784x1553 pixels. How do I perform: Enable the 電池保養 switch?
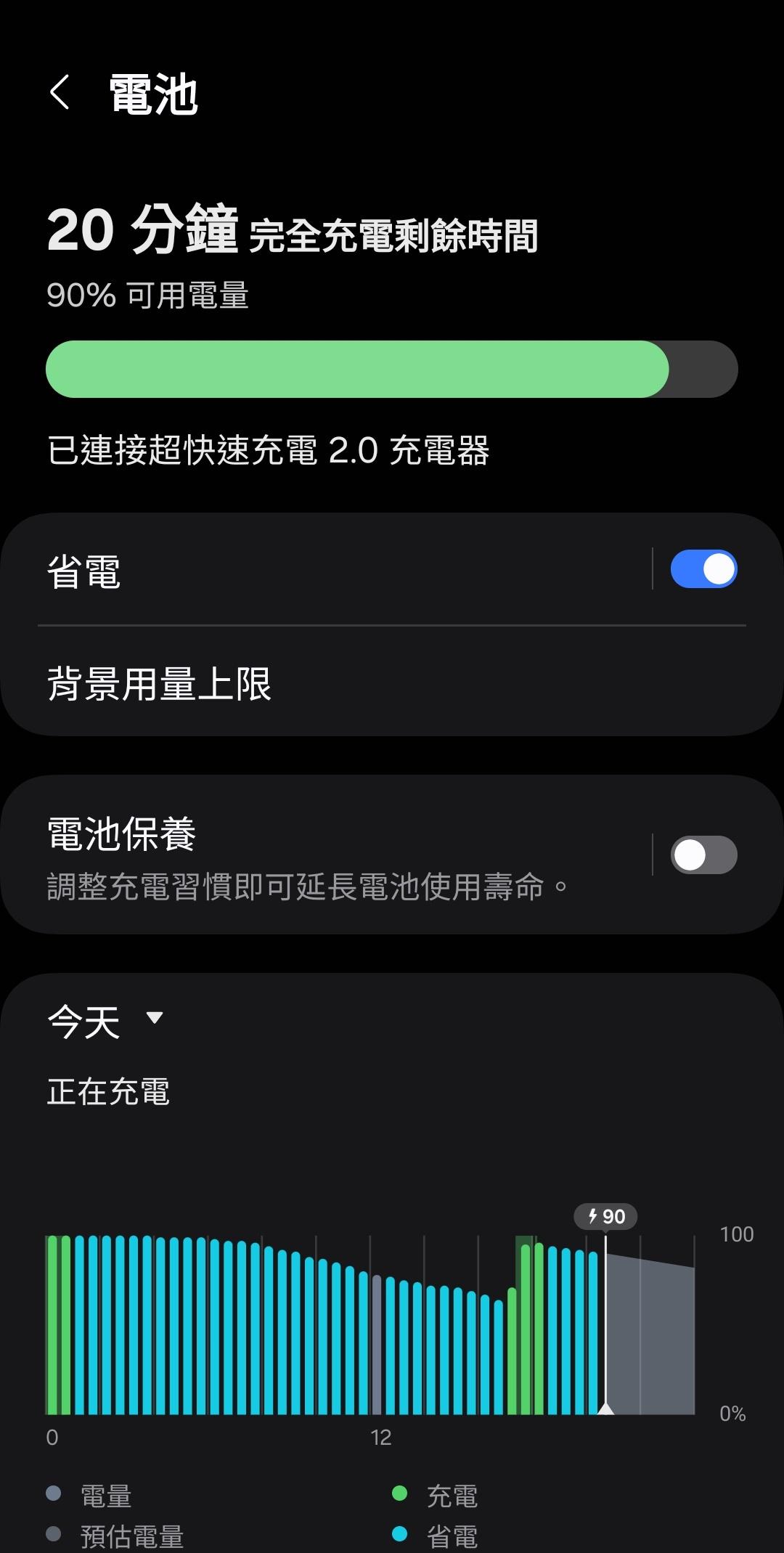pos(703,855)
